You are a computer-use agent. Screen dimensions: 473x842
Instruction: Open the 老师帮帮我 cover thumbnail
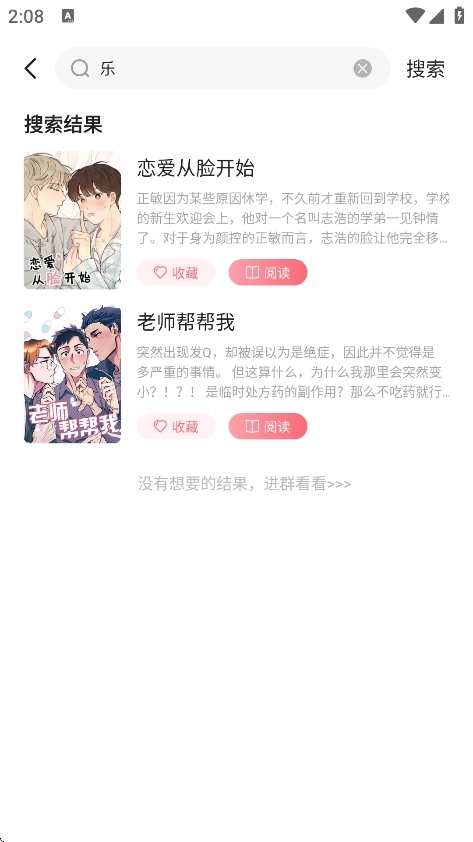point(72,374)
